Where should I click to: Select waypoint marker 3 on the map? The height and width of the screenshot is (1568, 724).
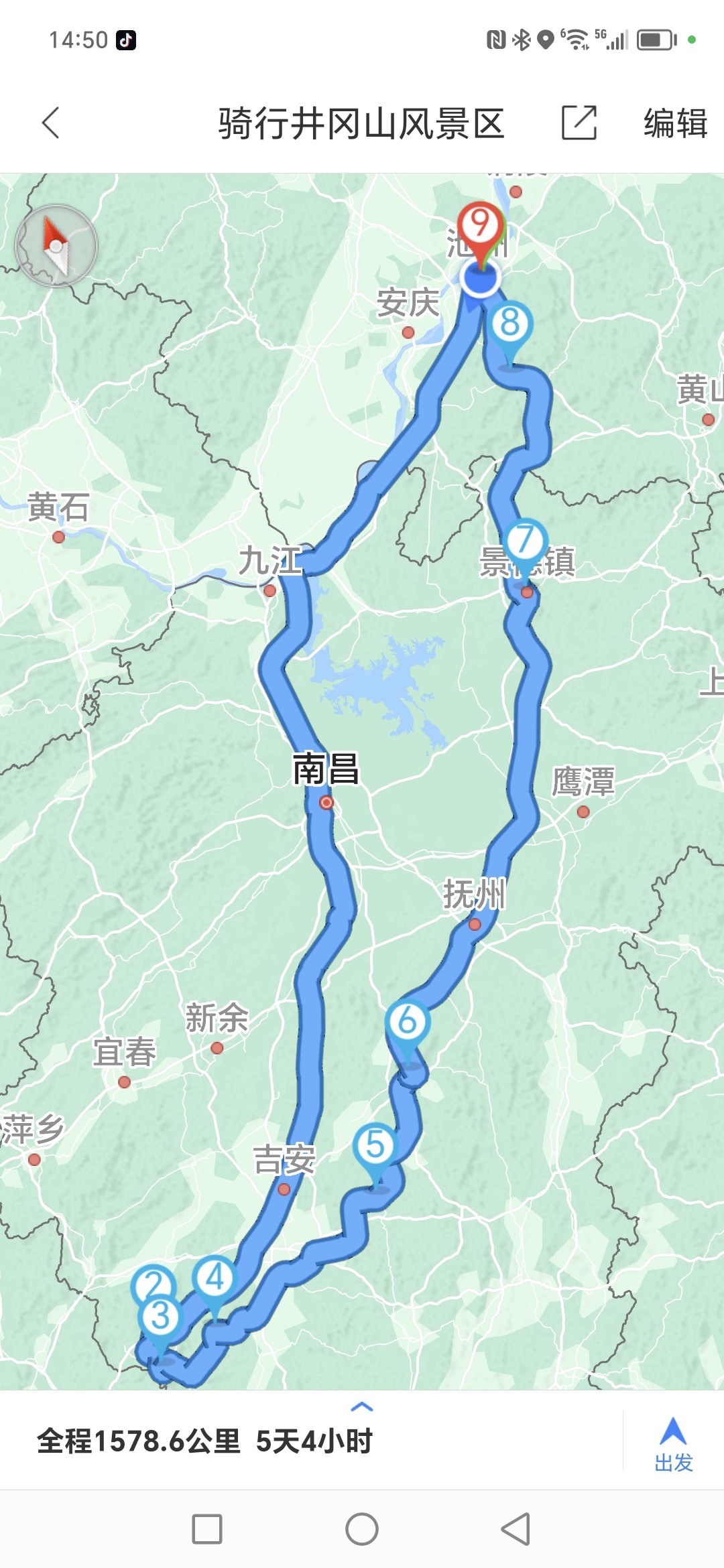click(x=160, y=1317)
